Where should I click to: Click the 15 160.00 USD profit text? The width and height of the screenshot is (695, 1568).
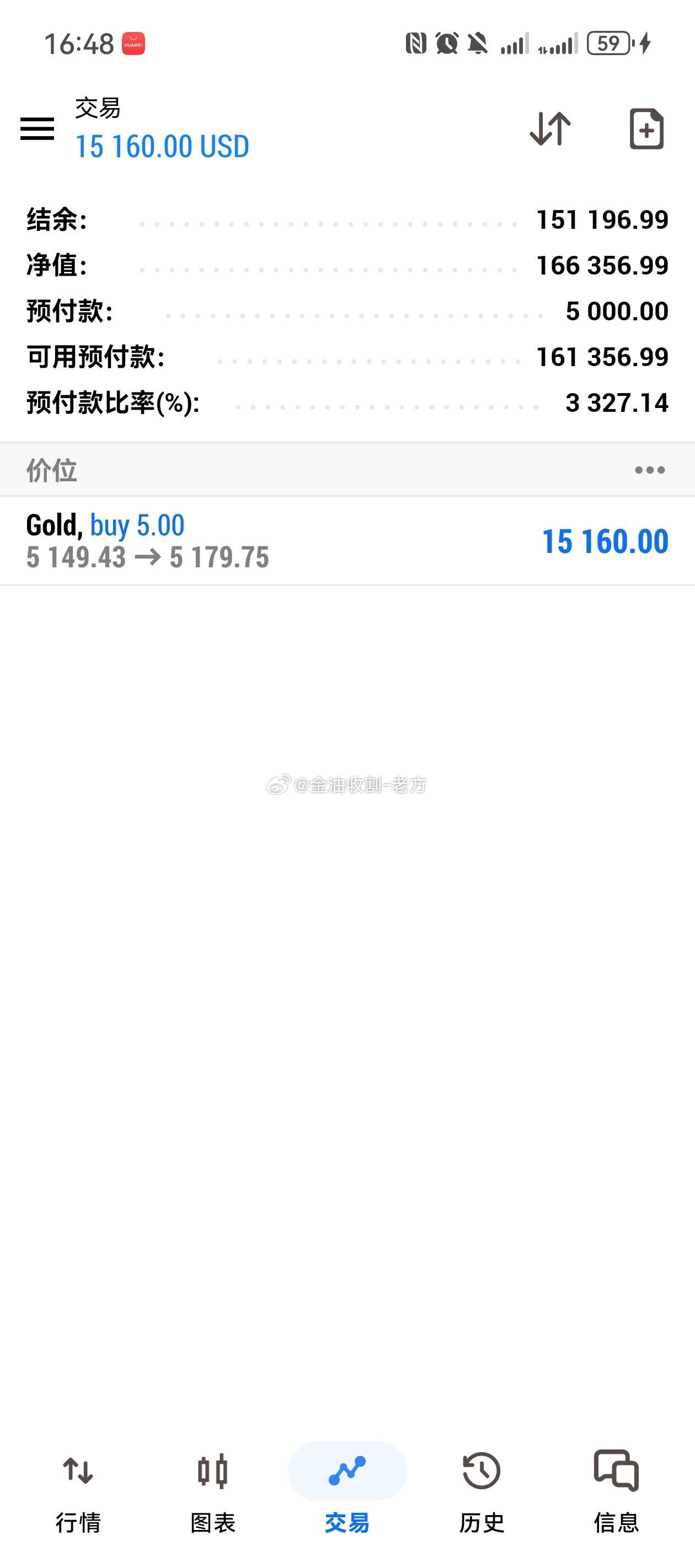162,146
